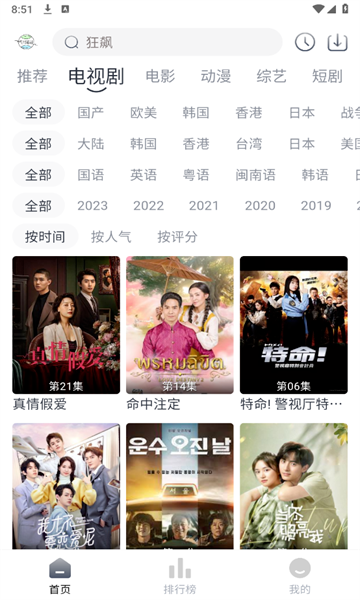The height and width of the screenshot is (600, 360).
Task: Select the 闽南语 language filter
Action: [256, 175]
